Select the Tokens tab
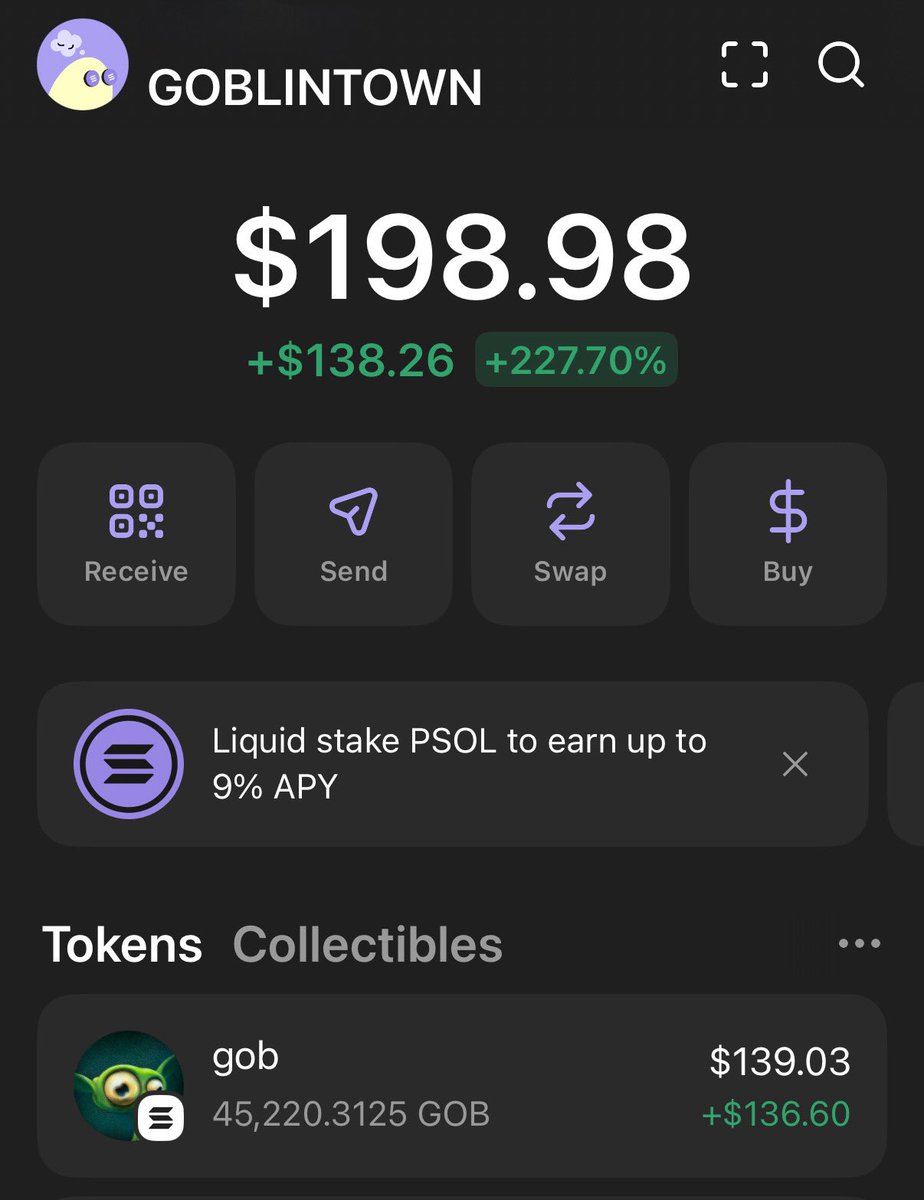 (x=122, y=944)
